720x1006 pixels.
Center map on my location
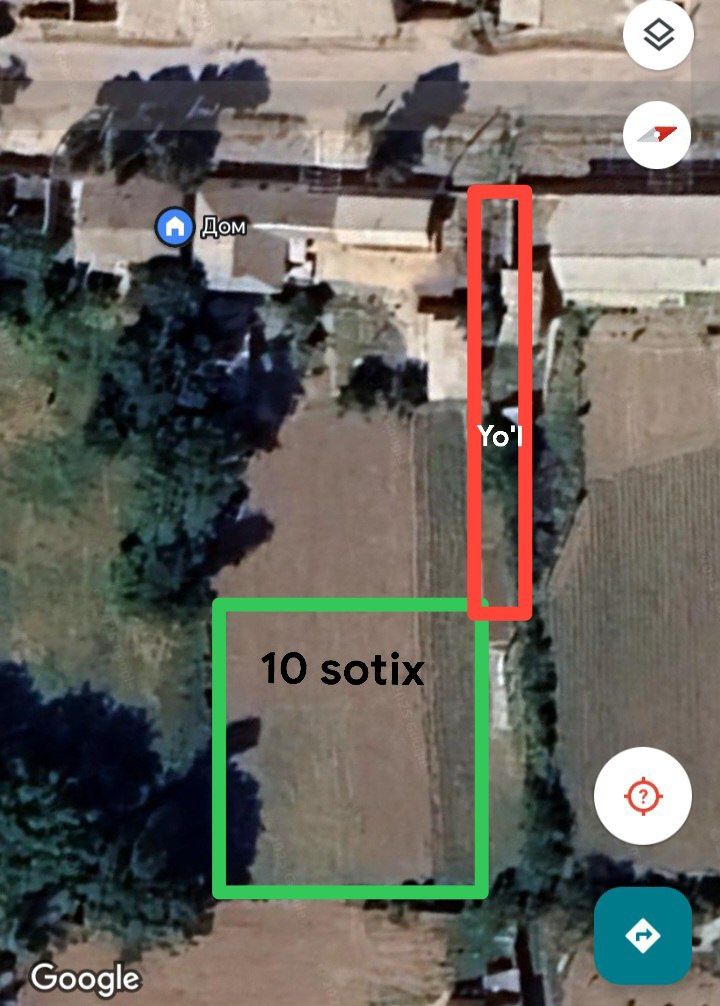tap(642, 796)
